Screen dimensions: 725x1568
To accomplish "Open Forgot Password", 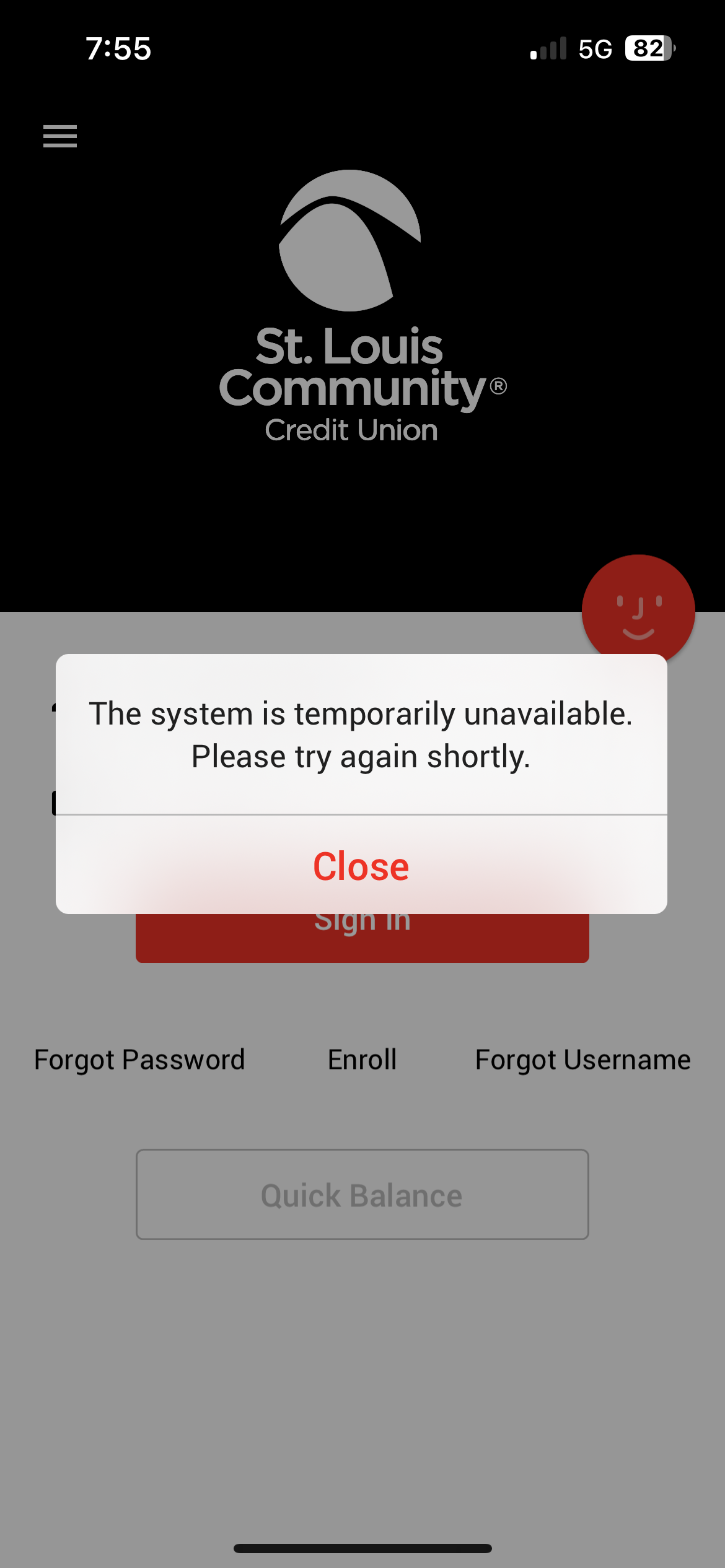I will tap(139, 1060).
